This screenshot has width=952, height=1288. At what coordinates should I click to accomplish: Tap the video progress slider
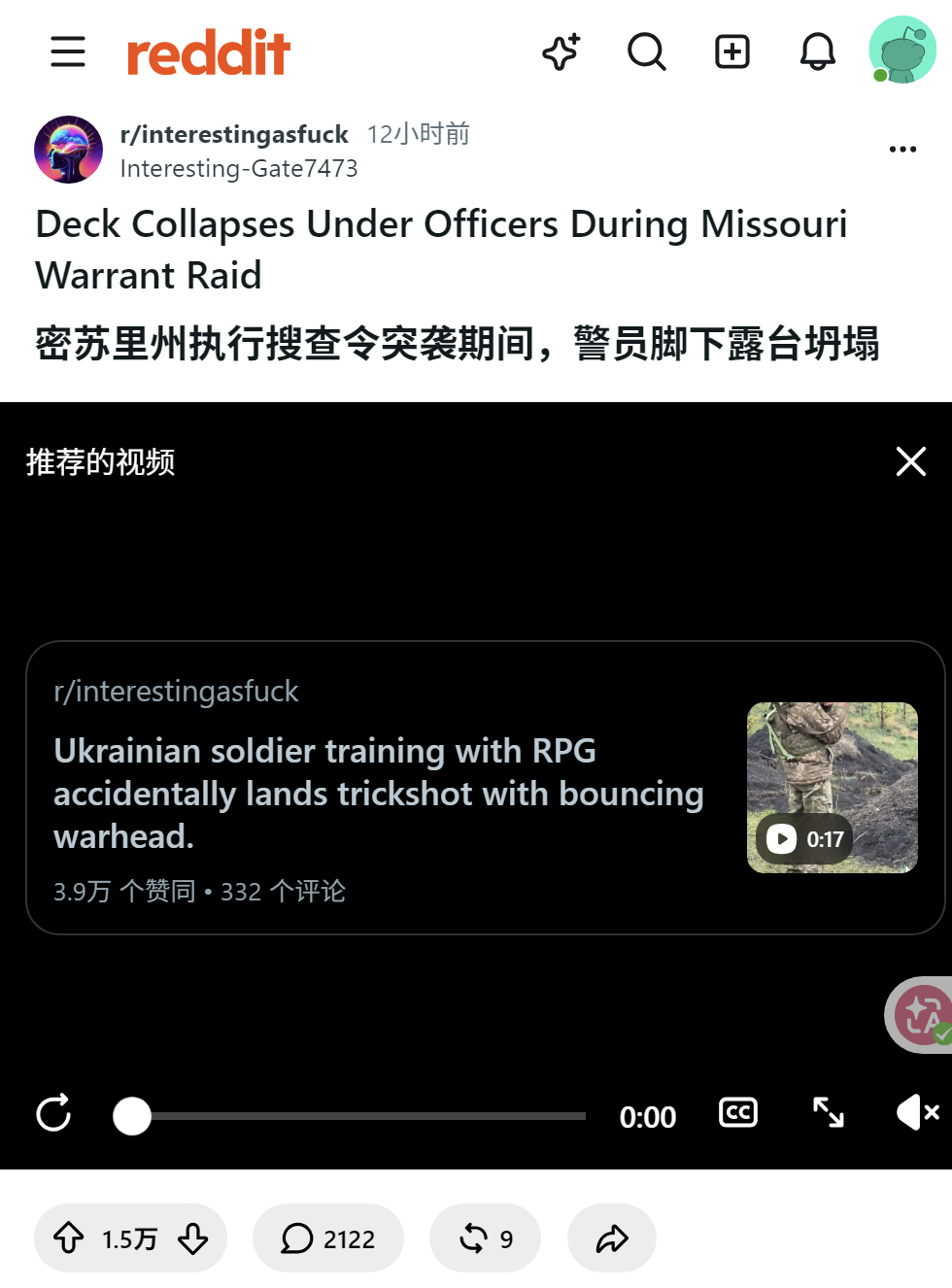350,1116
